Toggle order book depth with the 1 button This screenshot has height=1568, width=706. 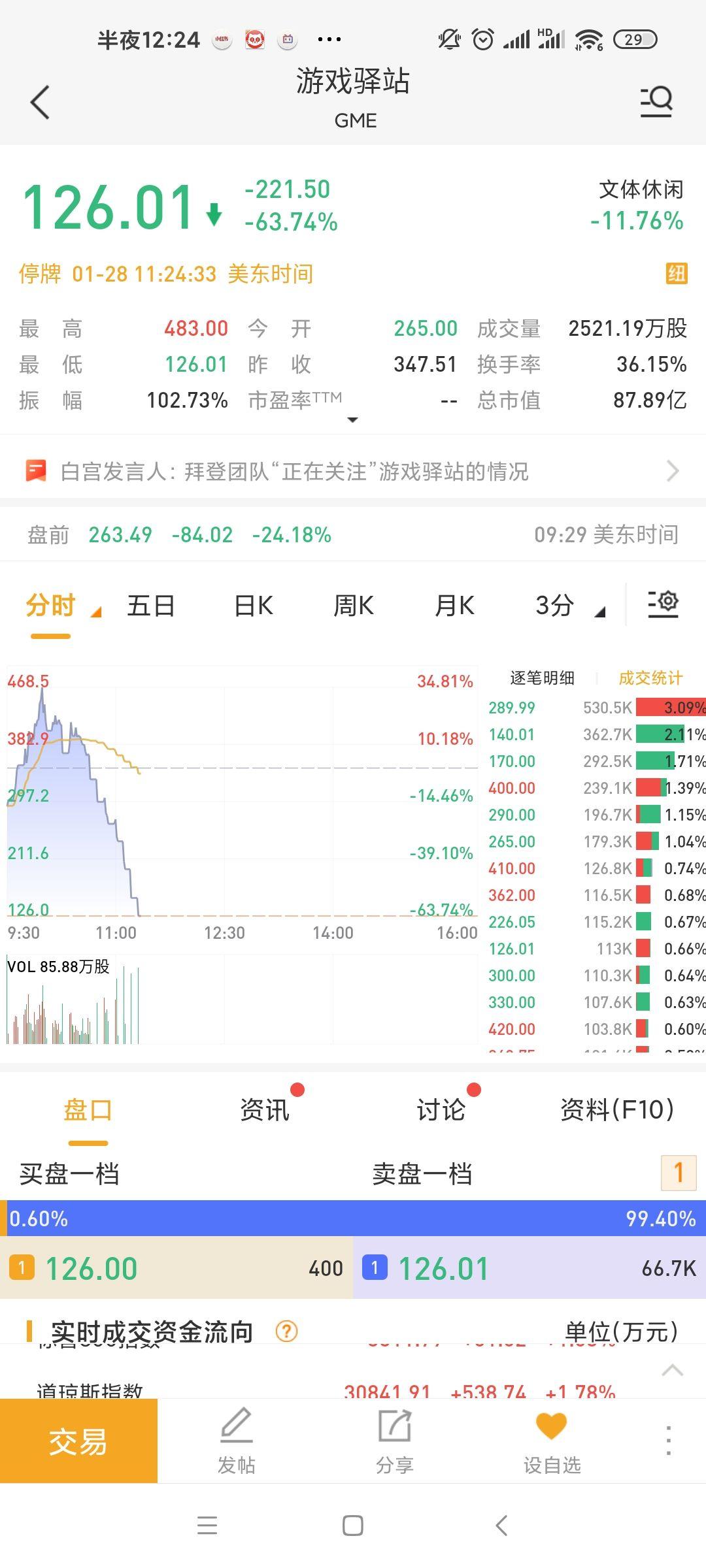[x=680, y=1174]
